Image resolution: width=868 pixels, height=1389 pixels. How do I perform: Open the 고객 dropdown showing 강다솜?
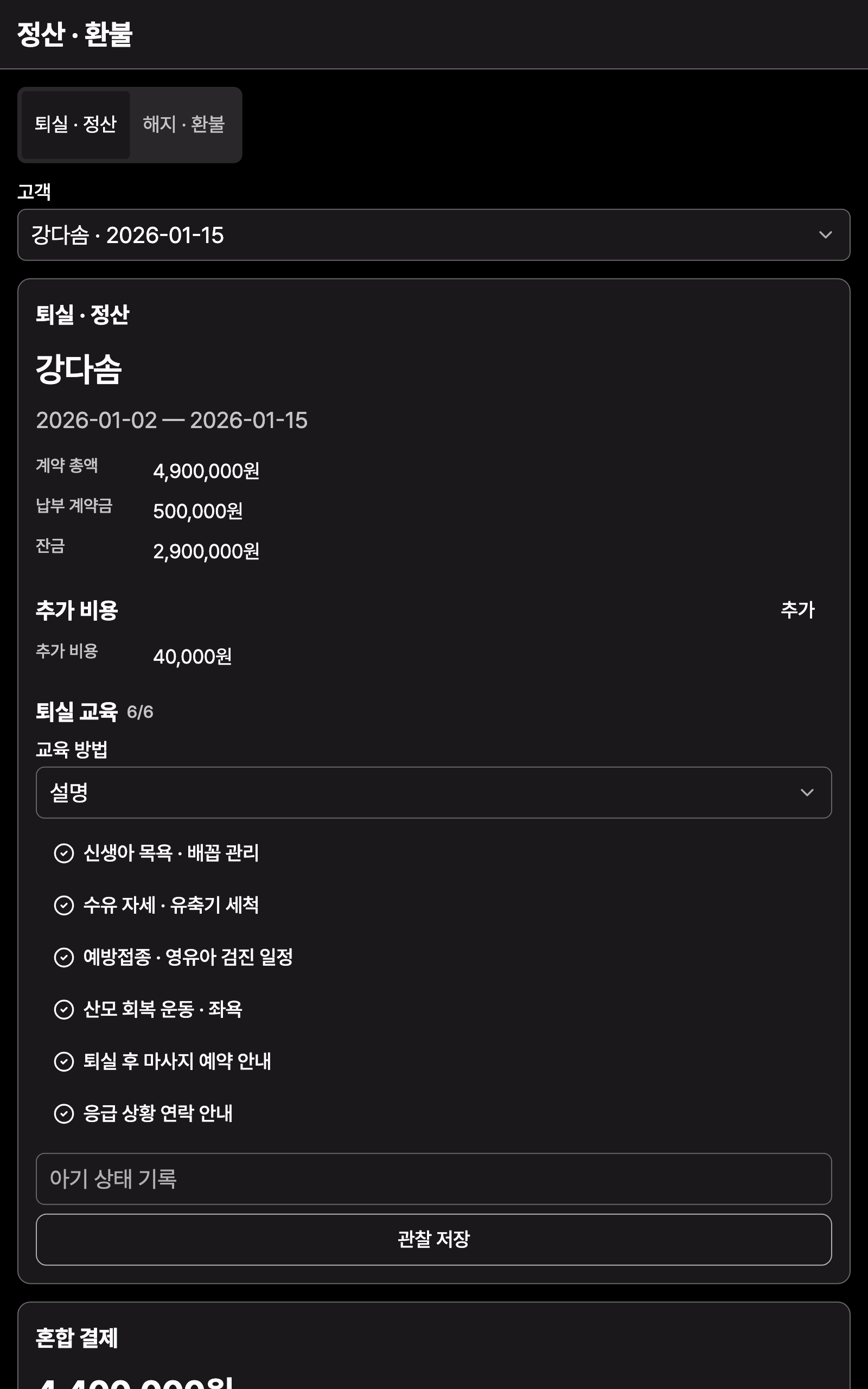[433, 235]
